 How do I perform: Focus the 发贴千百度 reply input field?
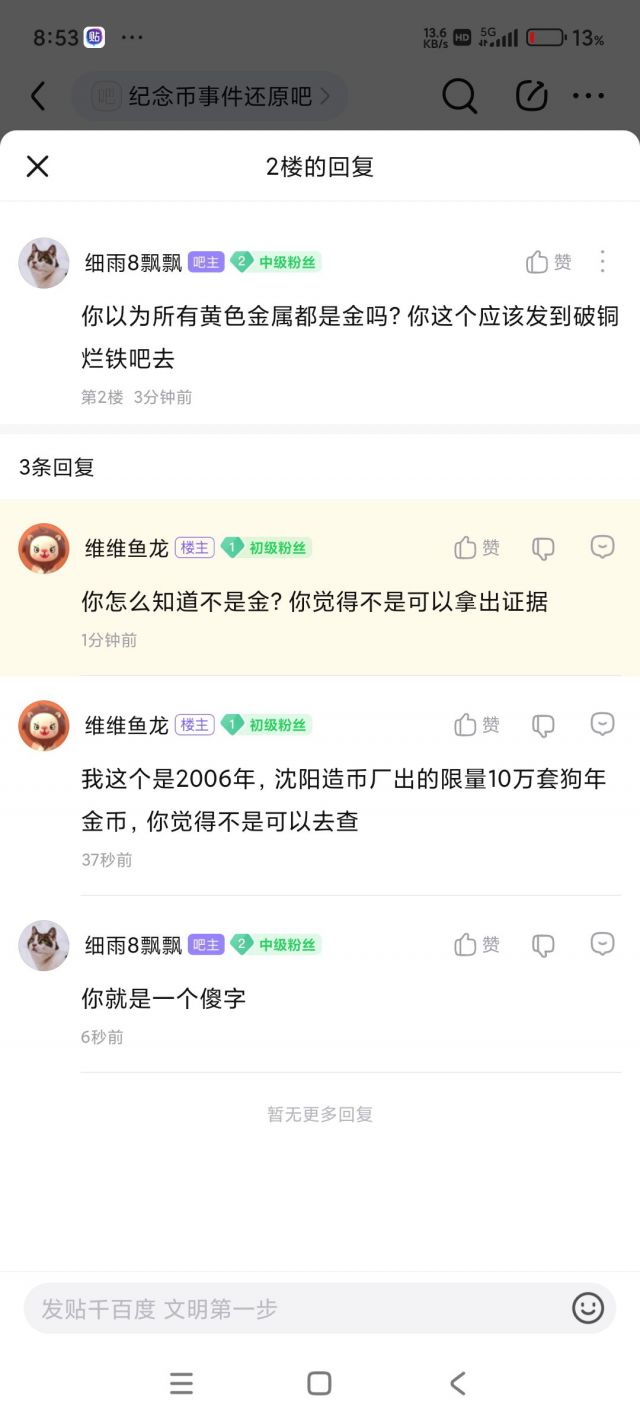[x=290, y=1308]
